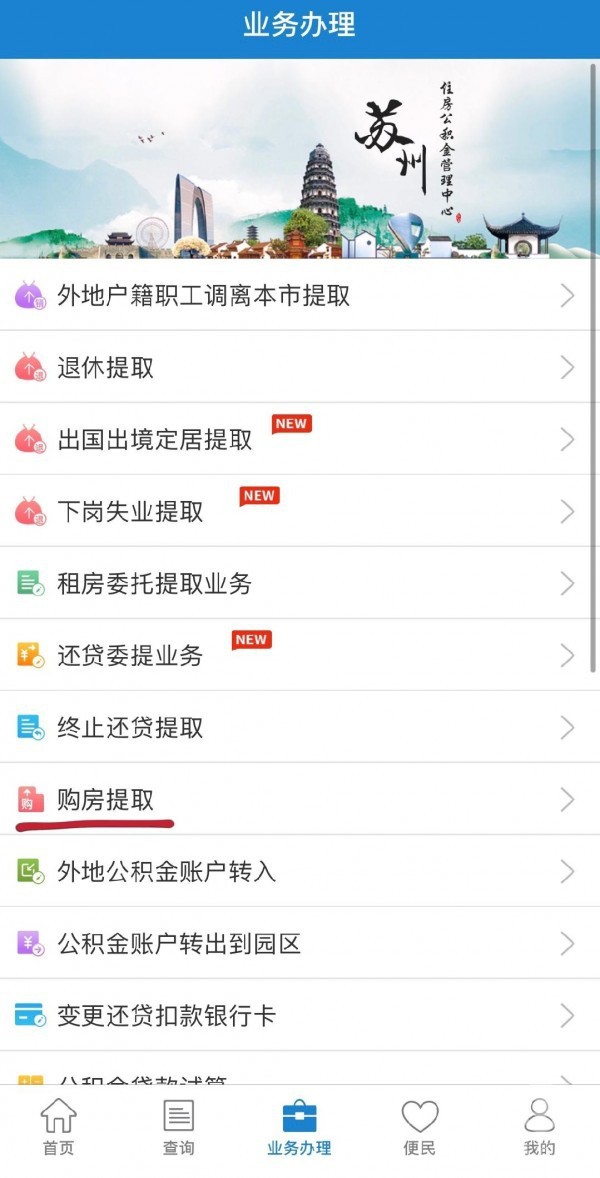The image size is (600, 1178).
Task: Switch to the 便民 tab
Action: [420, 1127]
